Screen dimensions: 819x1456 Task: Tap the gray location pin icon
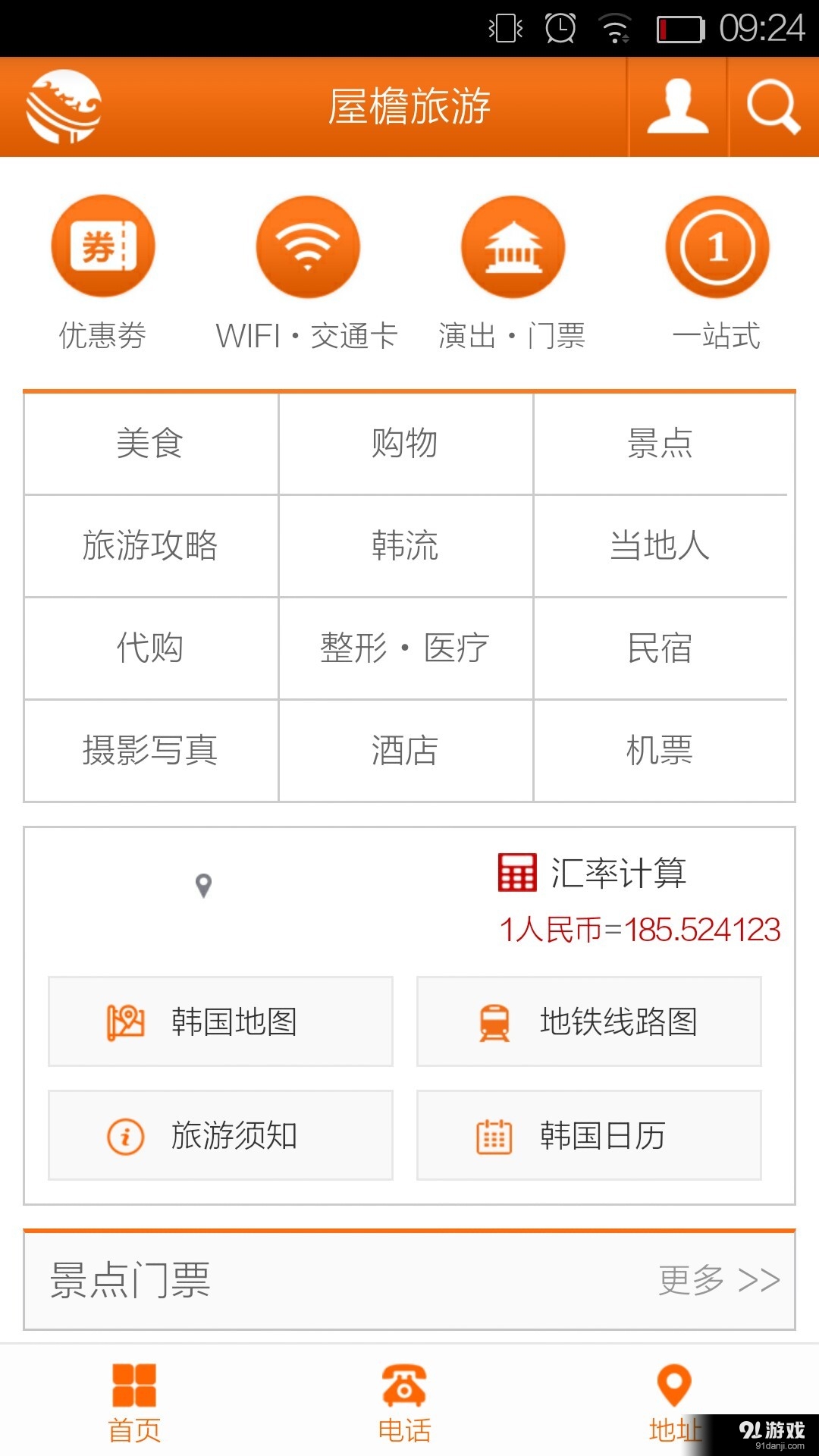point(203,885)
